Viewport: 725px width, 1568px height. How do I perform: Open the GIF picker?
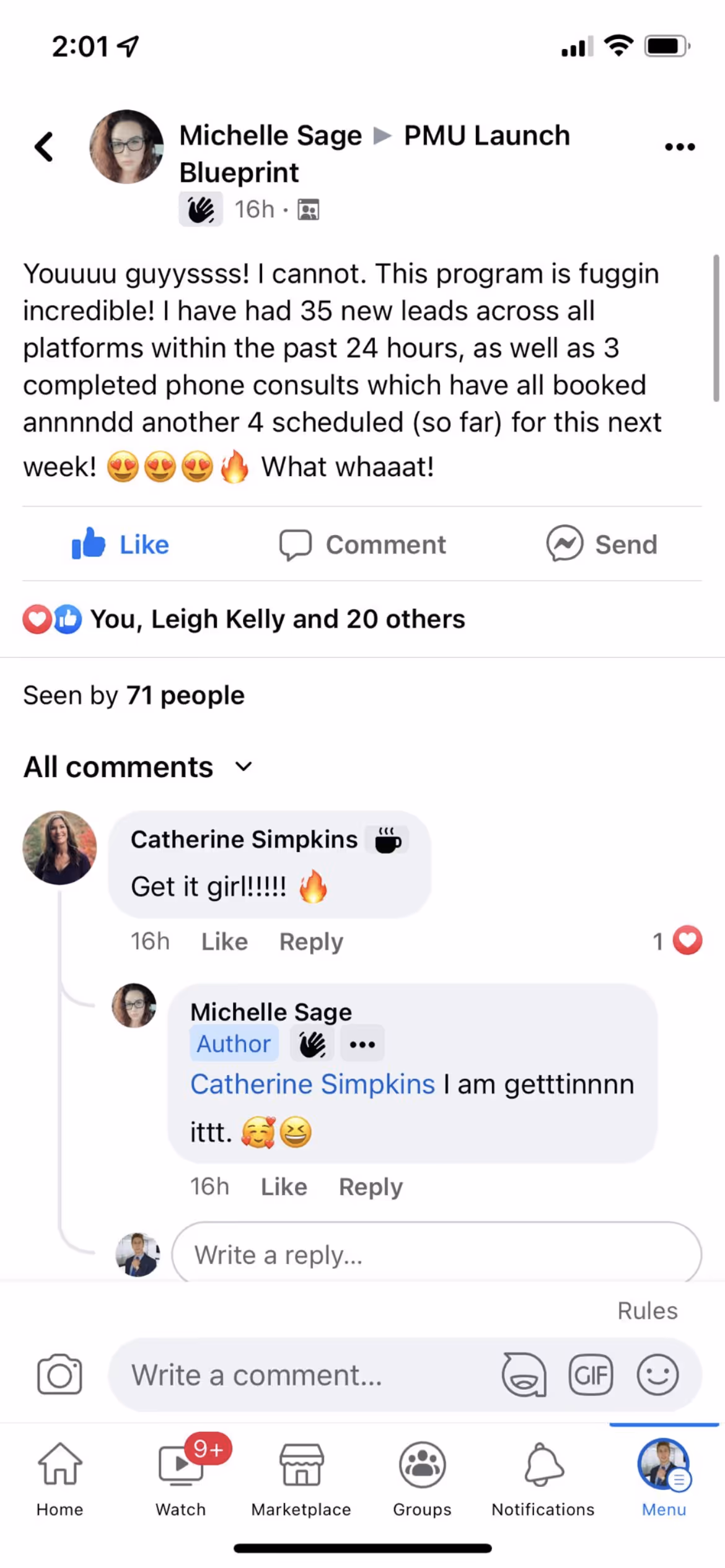tap(591, 1375)
